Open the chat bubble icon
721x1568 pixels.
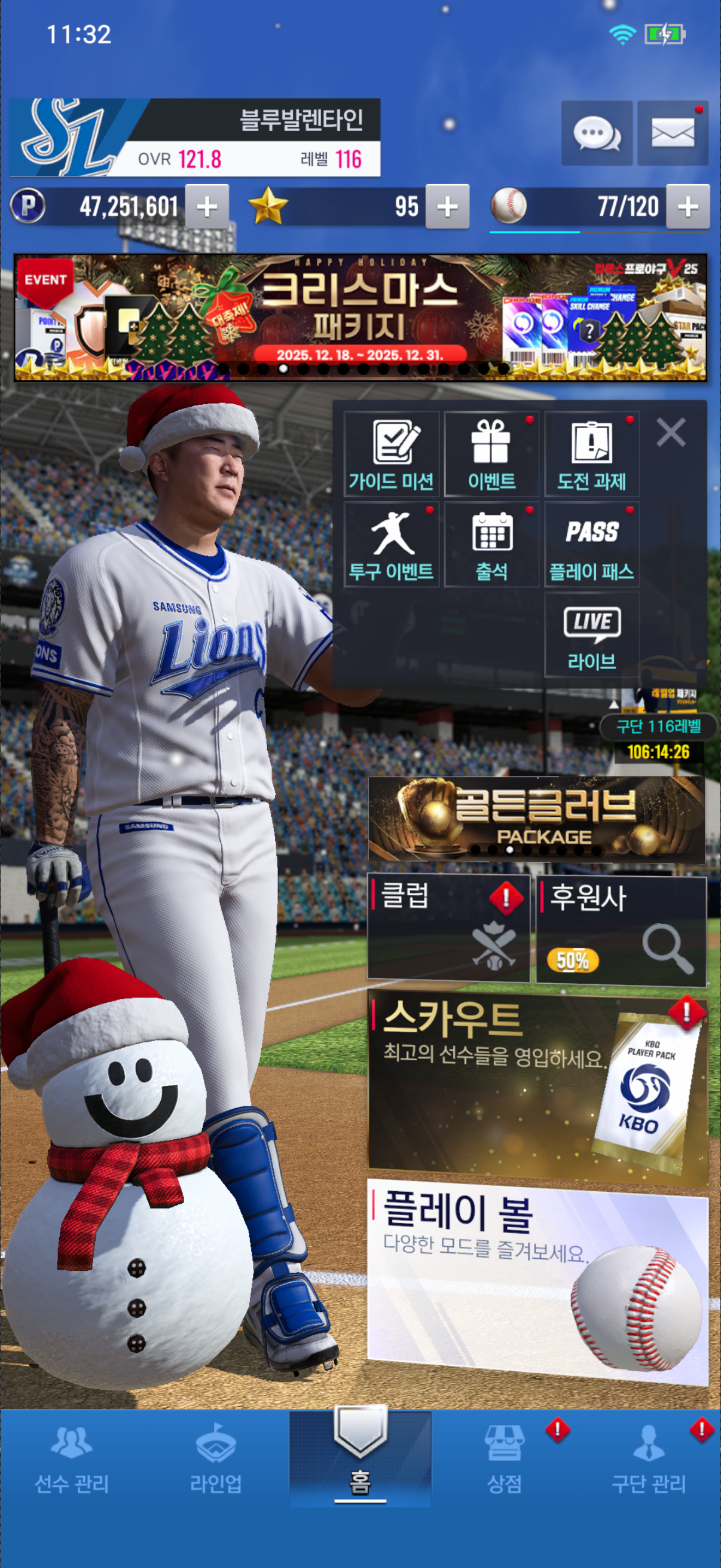click(596, 133)
